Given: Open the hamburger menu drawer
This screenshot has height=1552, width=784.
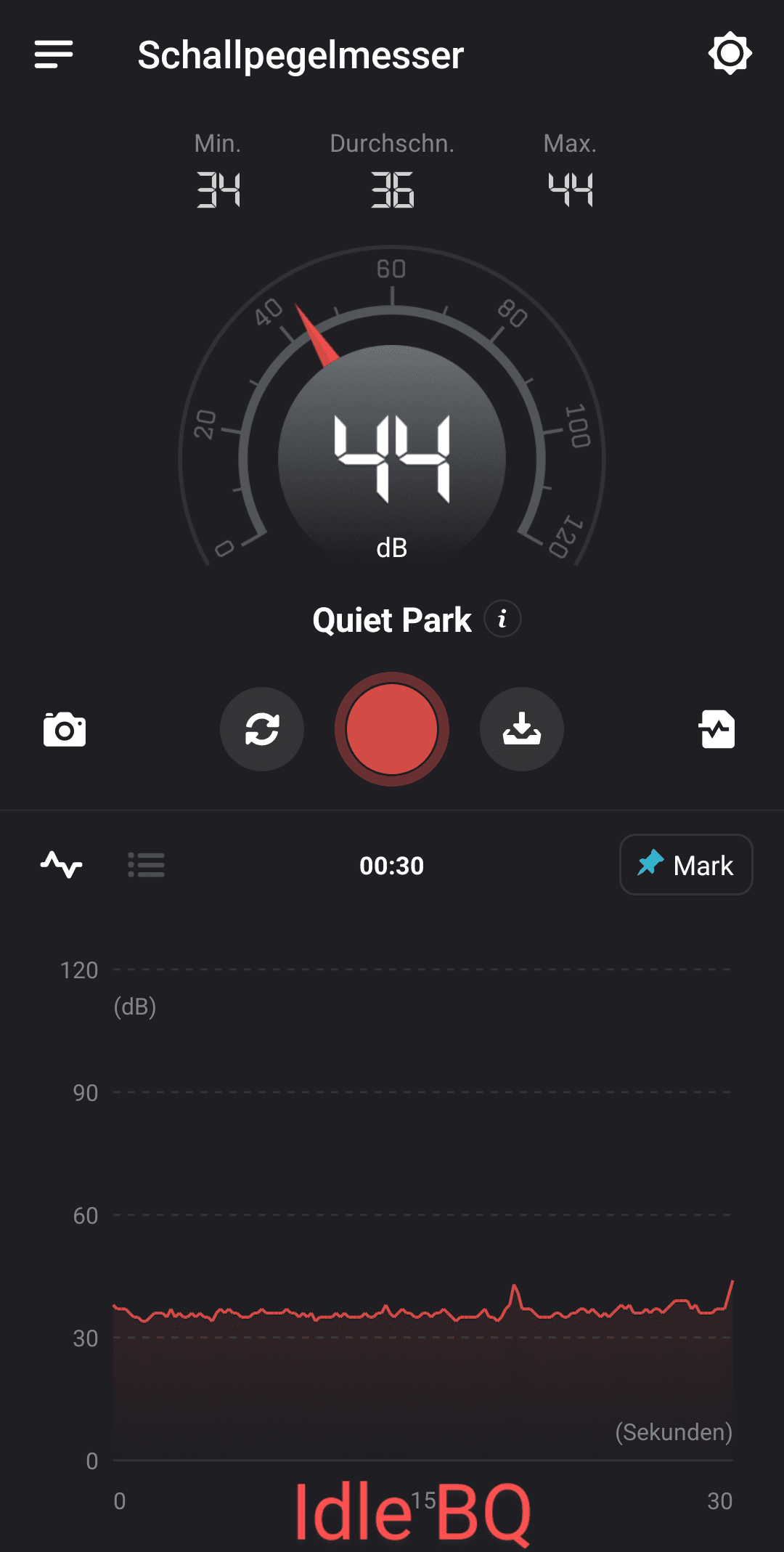Looking at the screenshot, I should point(54,54).
